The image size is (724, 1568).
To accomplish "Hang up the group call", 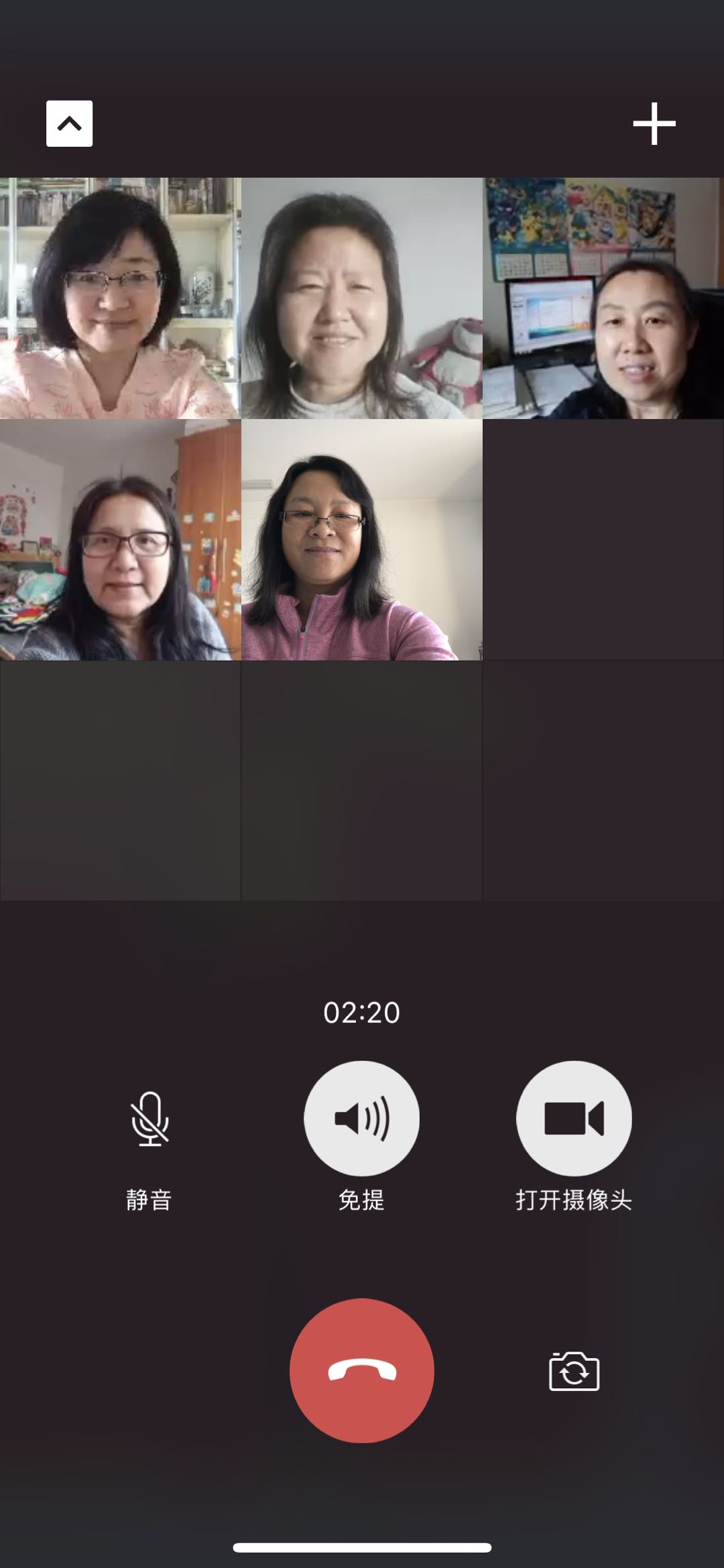I will (361, 1371).
